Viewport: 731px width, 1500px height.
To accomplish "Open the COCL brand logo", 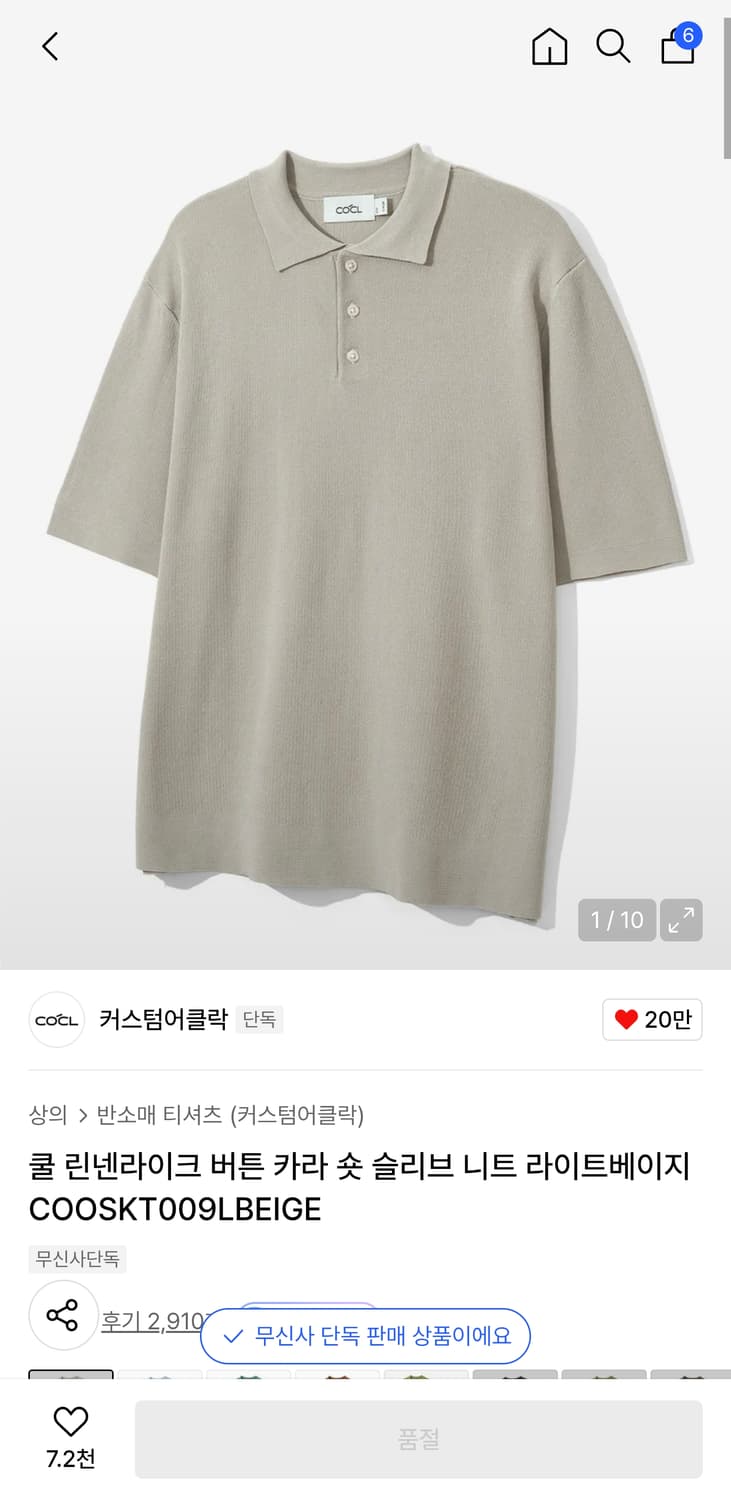I will coord(56,1019).
